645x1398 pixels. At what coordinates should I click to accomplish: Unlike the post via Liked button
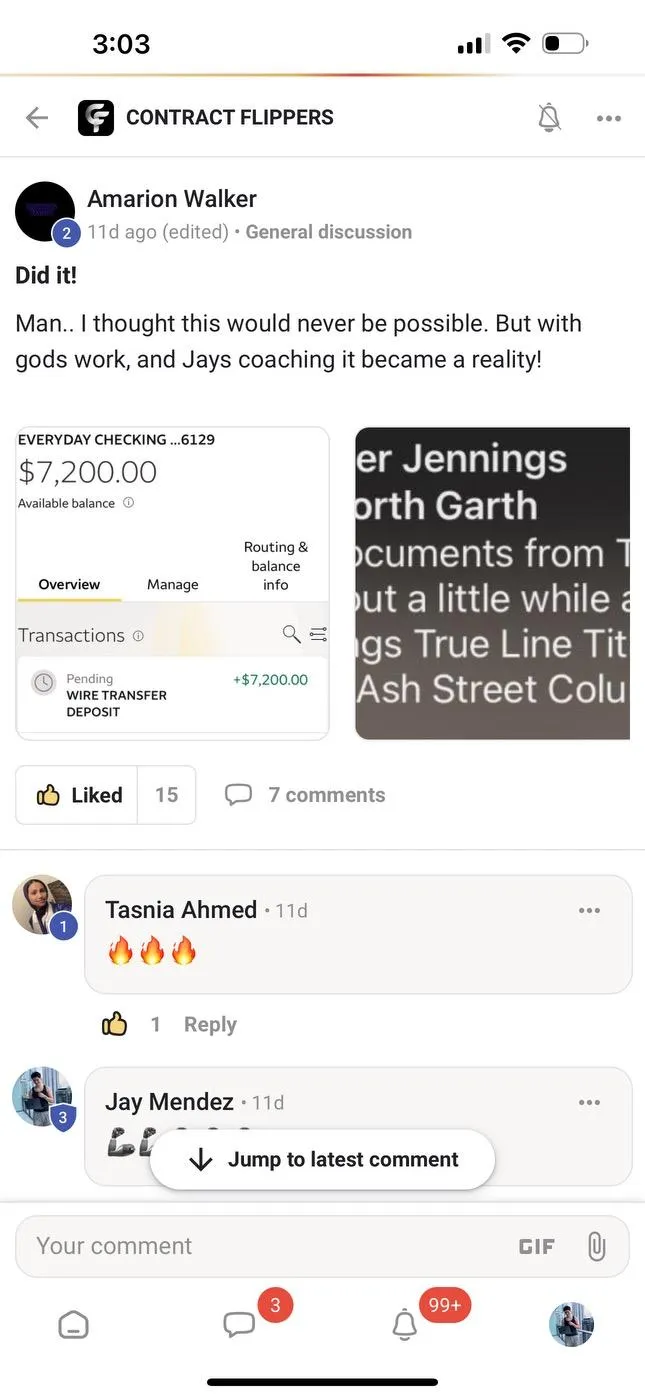coord(78,795)
